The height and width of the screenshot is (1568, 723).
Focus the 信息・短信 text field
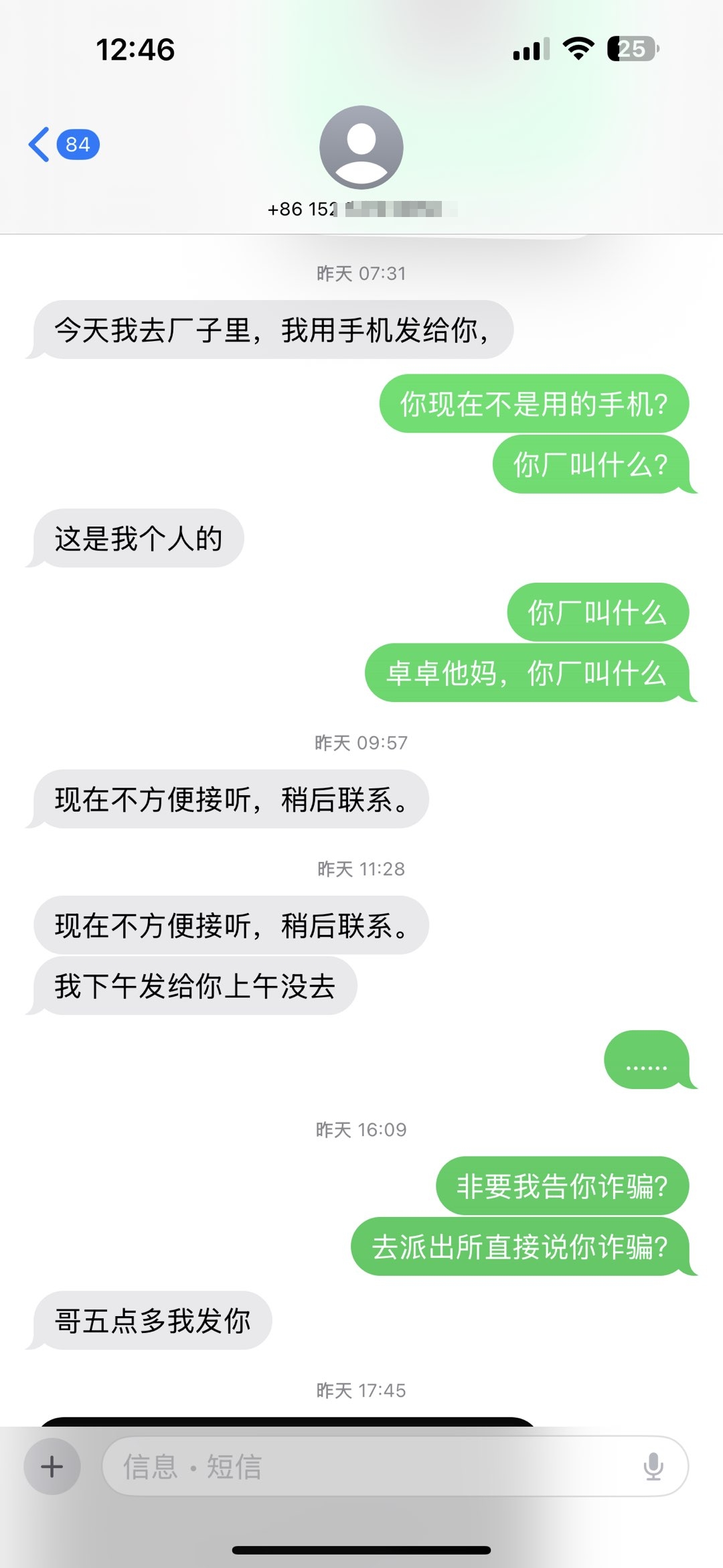(395, 1466)
